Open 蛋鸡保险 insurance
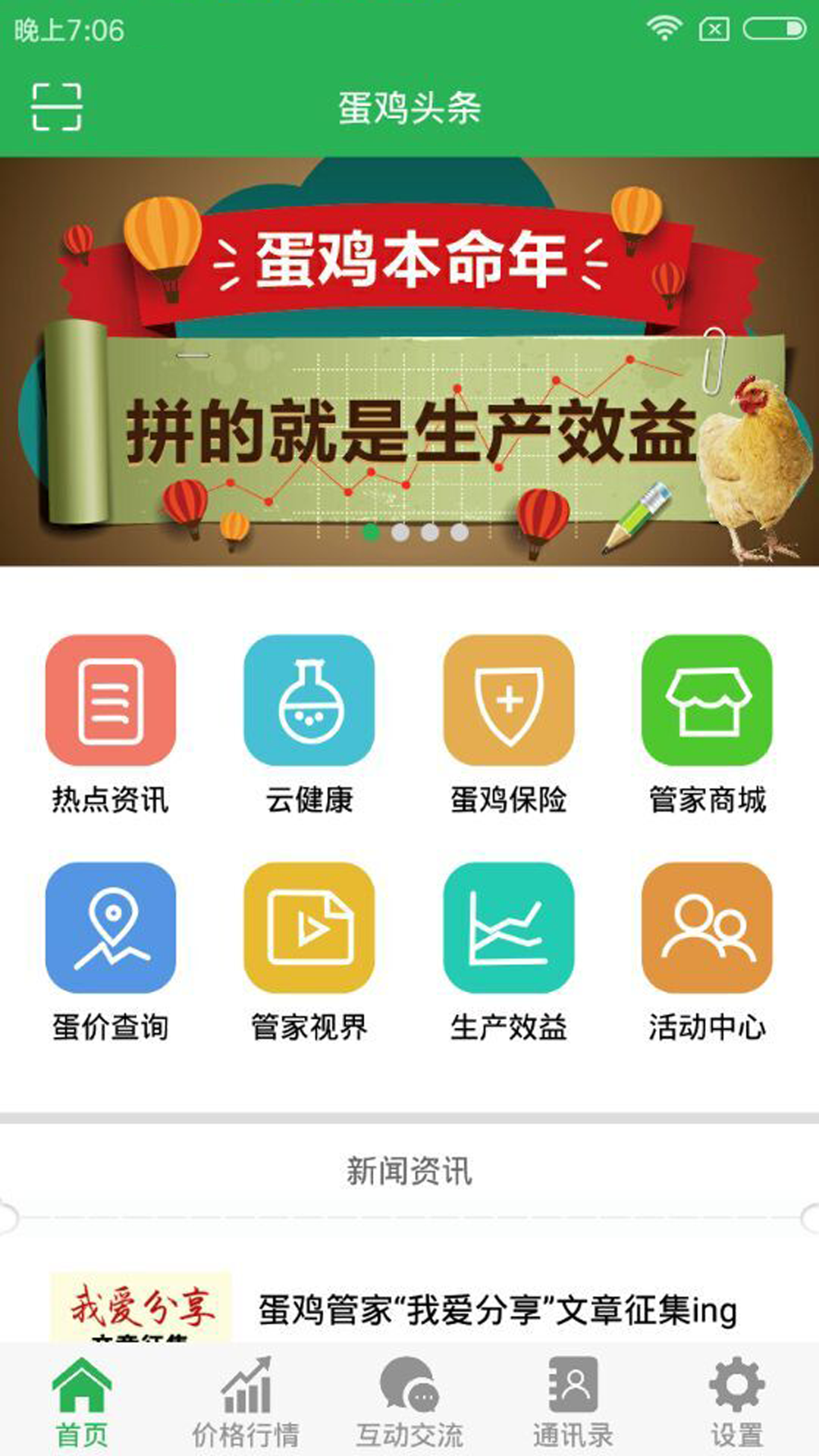 point(509,726)
